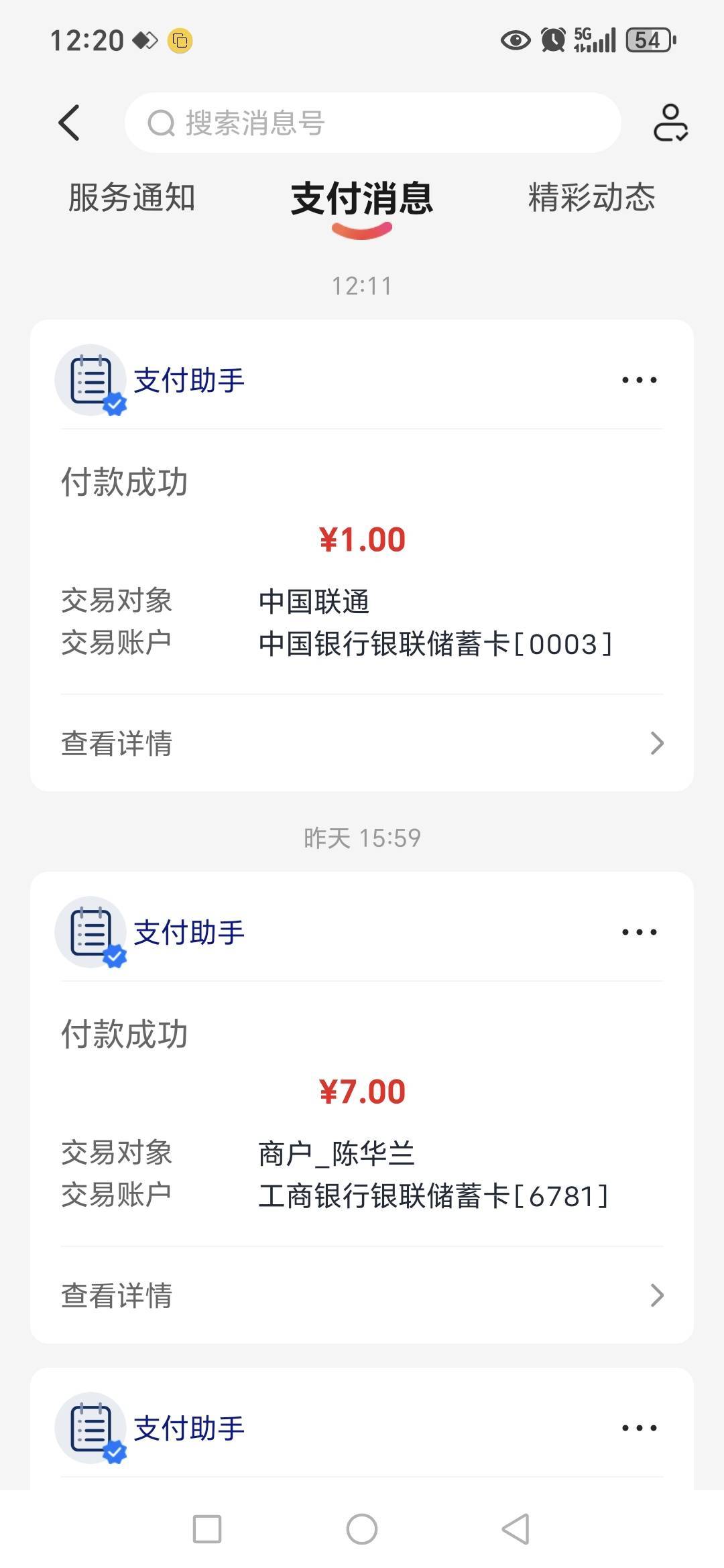Viewport: 724px width, 1568px height.
Task: Open 支付助手 on the ¥1.00 card
Action: pyautogui.click(x=189, y=381)
